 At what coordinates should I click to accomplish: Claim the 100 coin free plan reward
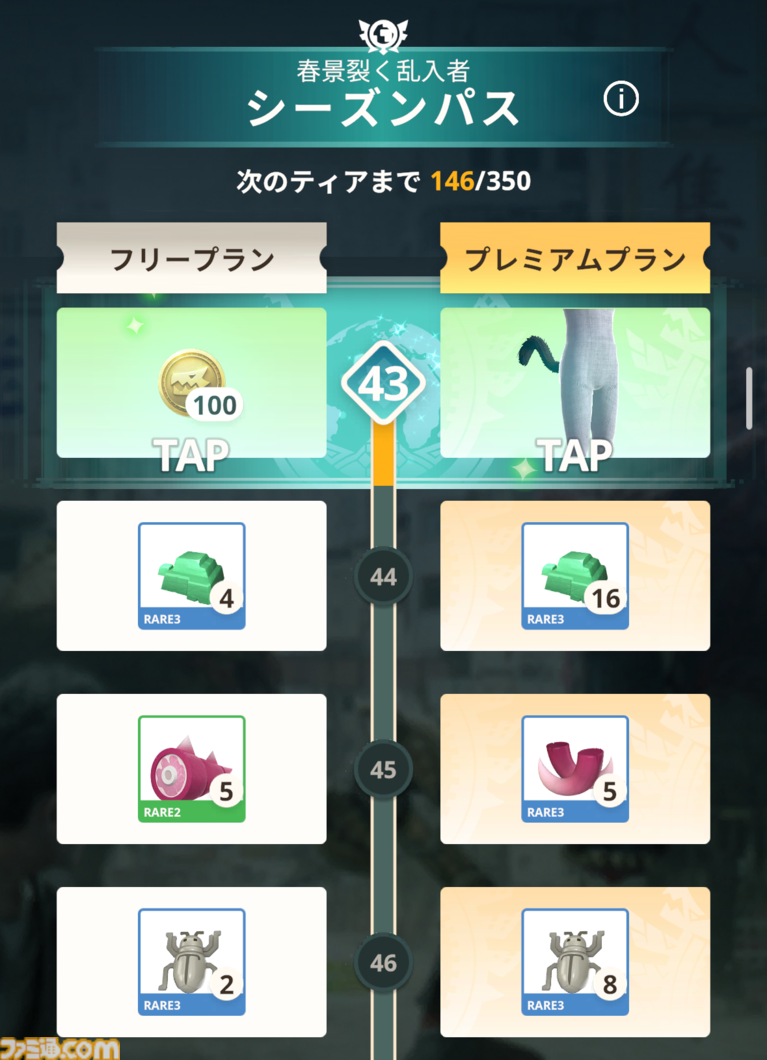click(x=191, y=383)
